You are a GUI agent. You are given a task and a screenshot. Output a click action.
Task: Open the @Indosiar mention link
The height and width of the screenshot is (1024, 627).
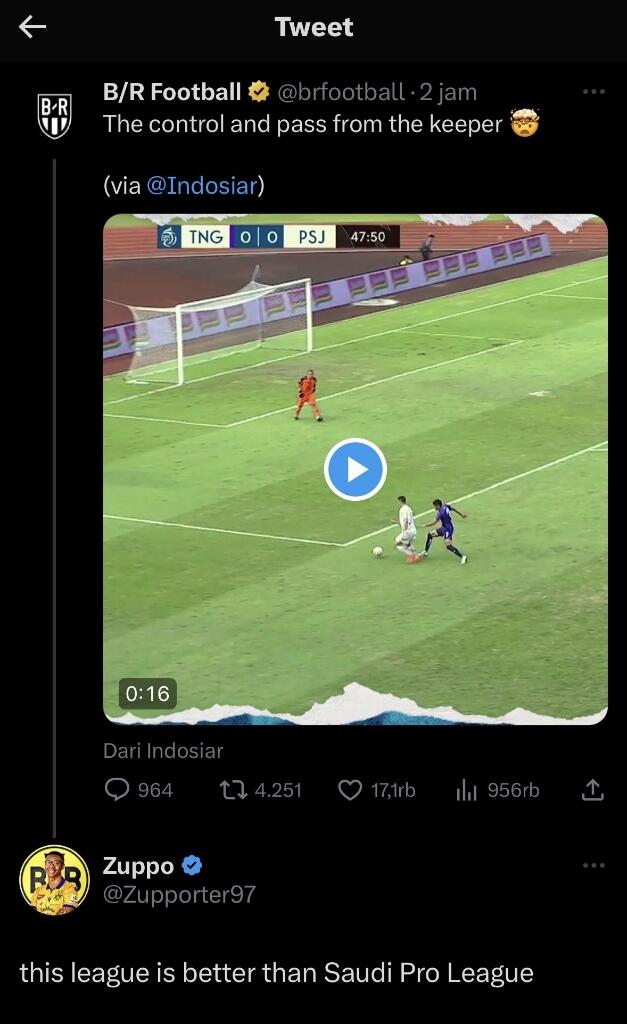(x=202, y=185)
